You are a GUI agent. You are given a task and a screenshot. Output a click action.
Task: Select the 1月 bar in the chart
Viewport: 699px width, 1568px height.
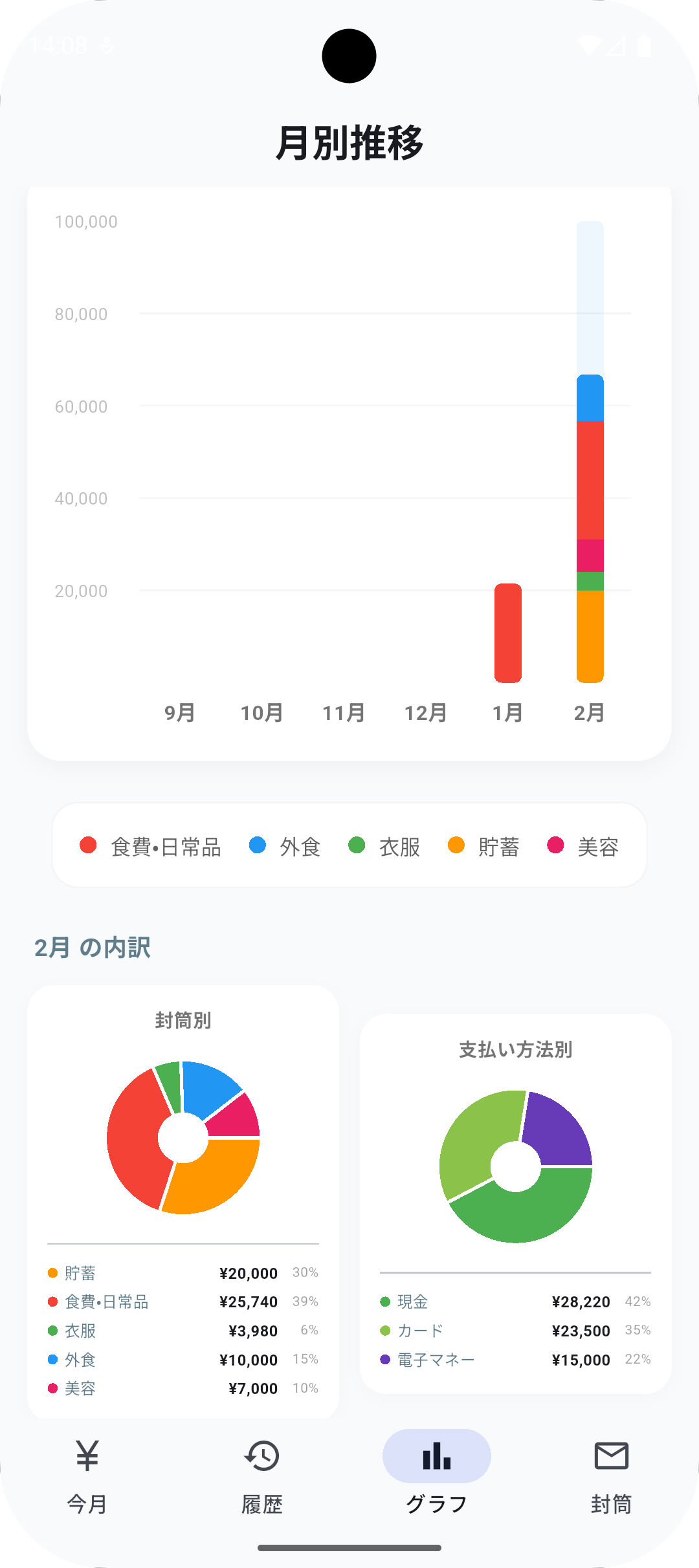[x=508, y=633]
